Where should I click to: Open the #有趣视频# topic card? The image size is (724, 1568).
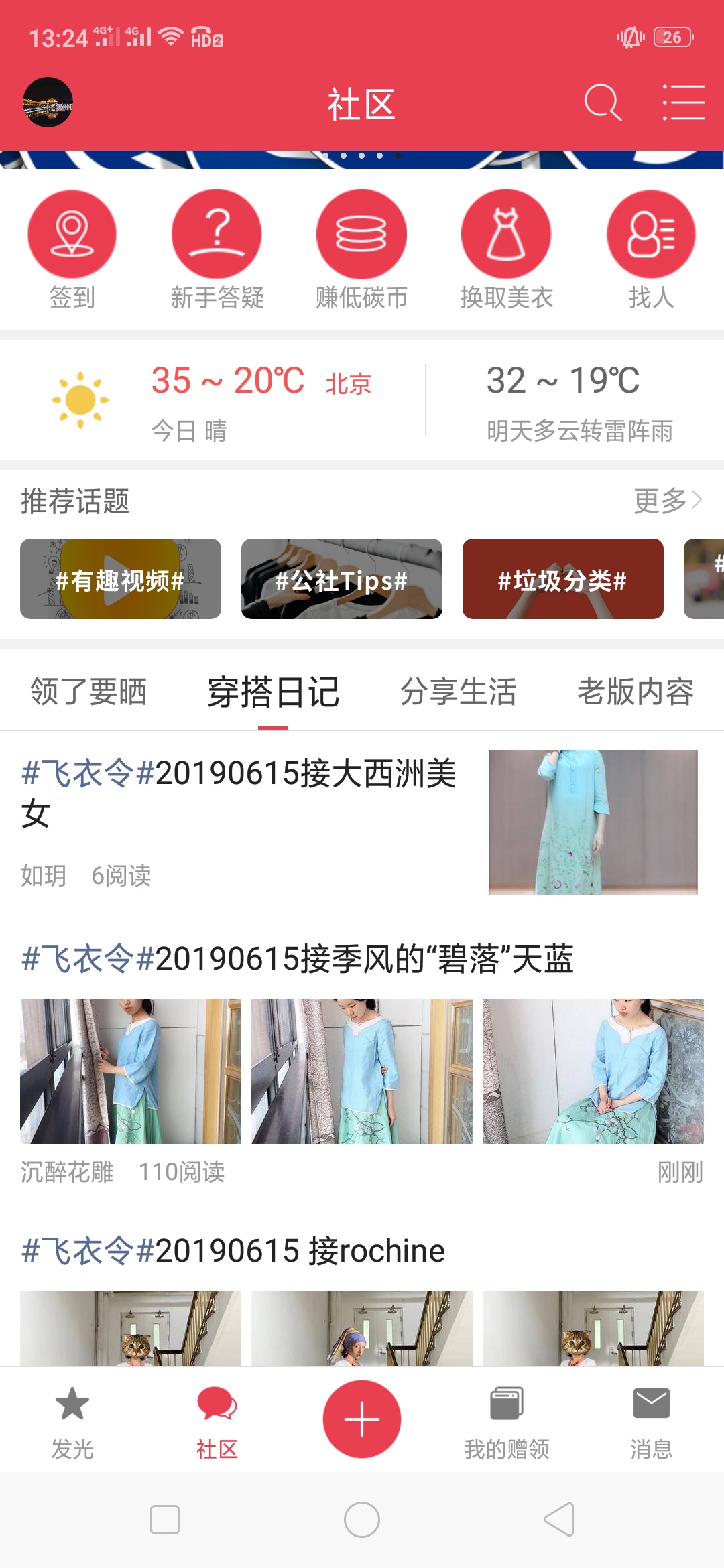tap(121, 579)
